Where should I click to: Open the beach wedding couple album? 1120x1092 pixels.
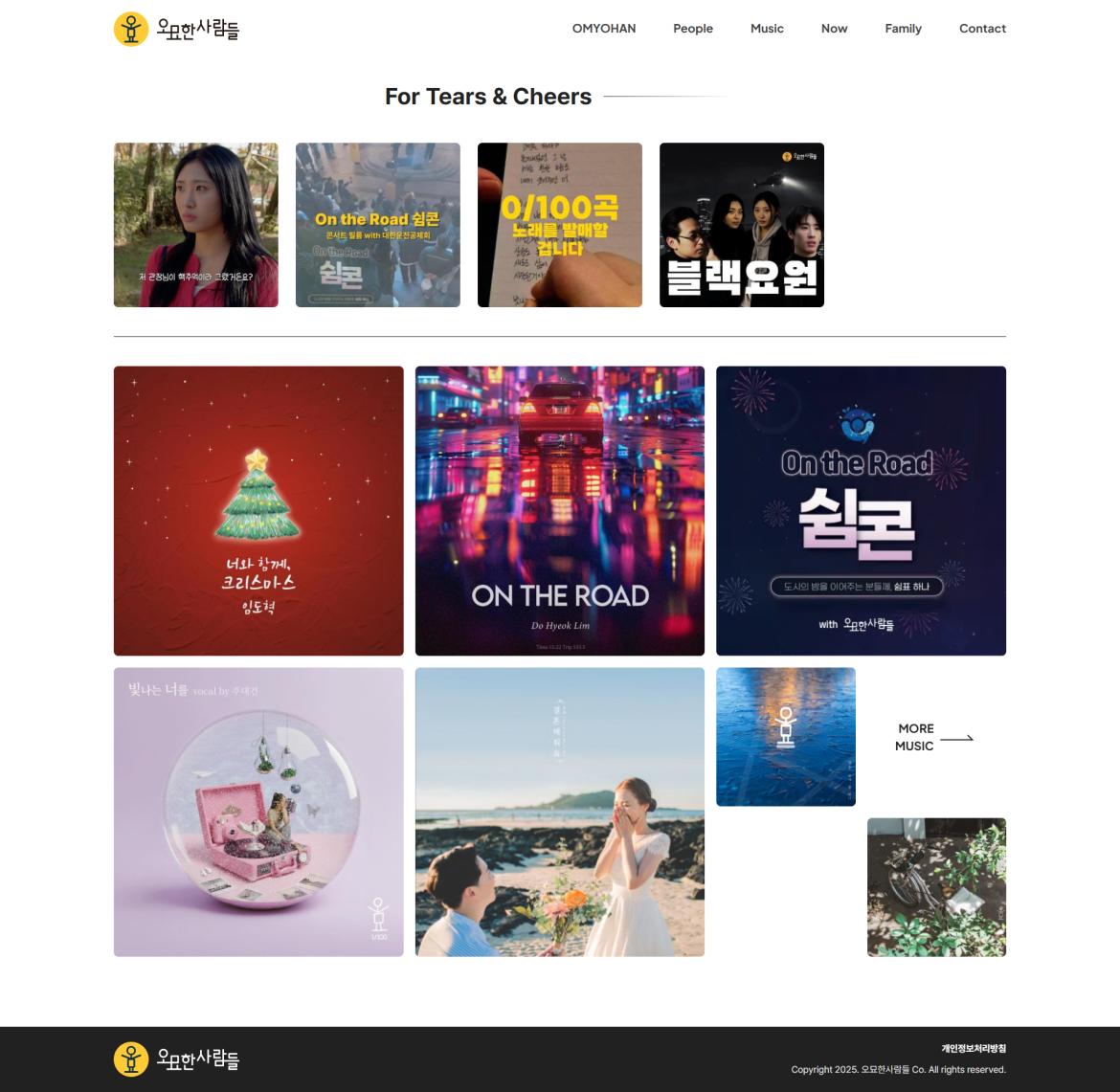pyautogui.click(x=560, y=812)
